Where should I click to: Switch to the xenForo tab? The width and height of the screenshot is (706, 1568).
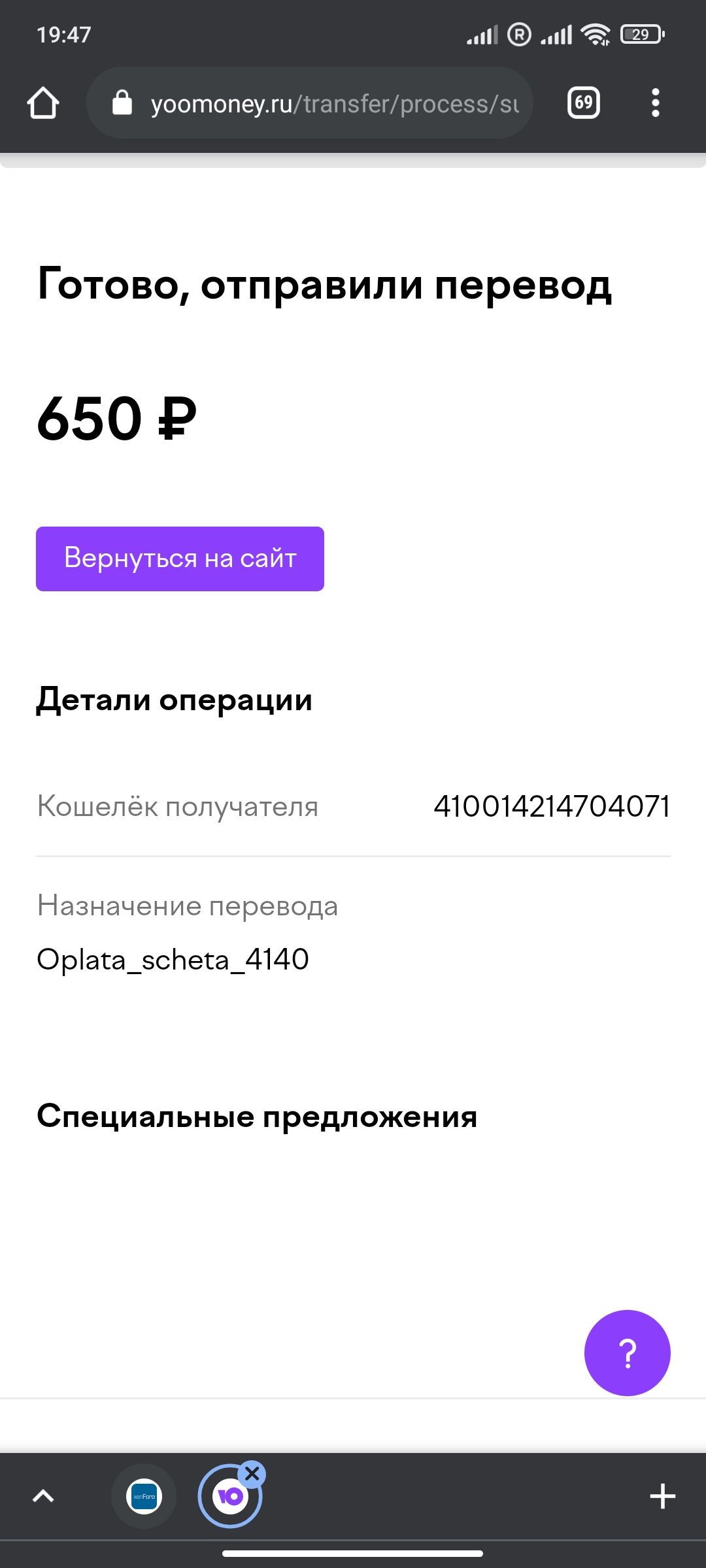pos(144,1496)
